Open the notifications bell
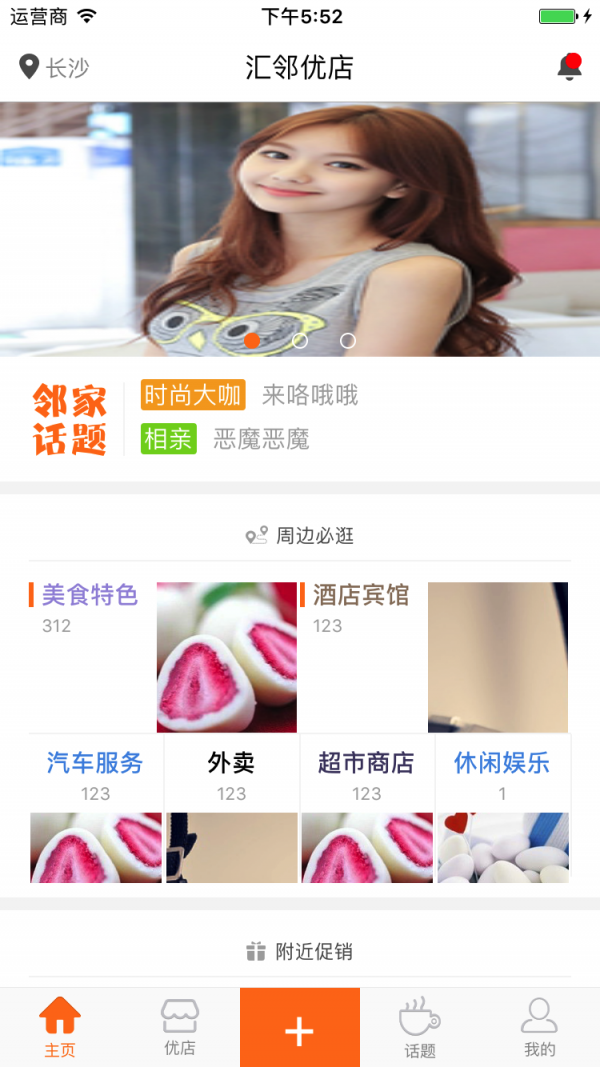This screenshot has height=1067, width=600. (569, 67)
